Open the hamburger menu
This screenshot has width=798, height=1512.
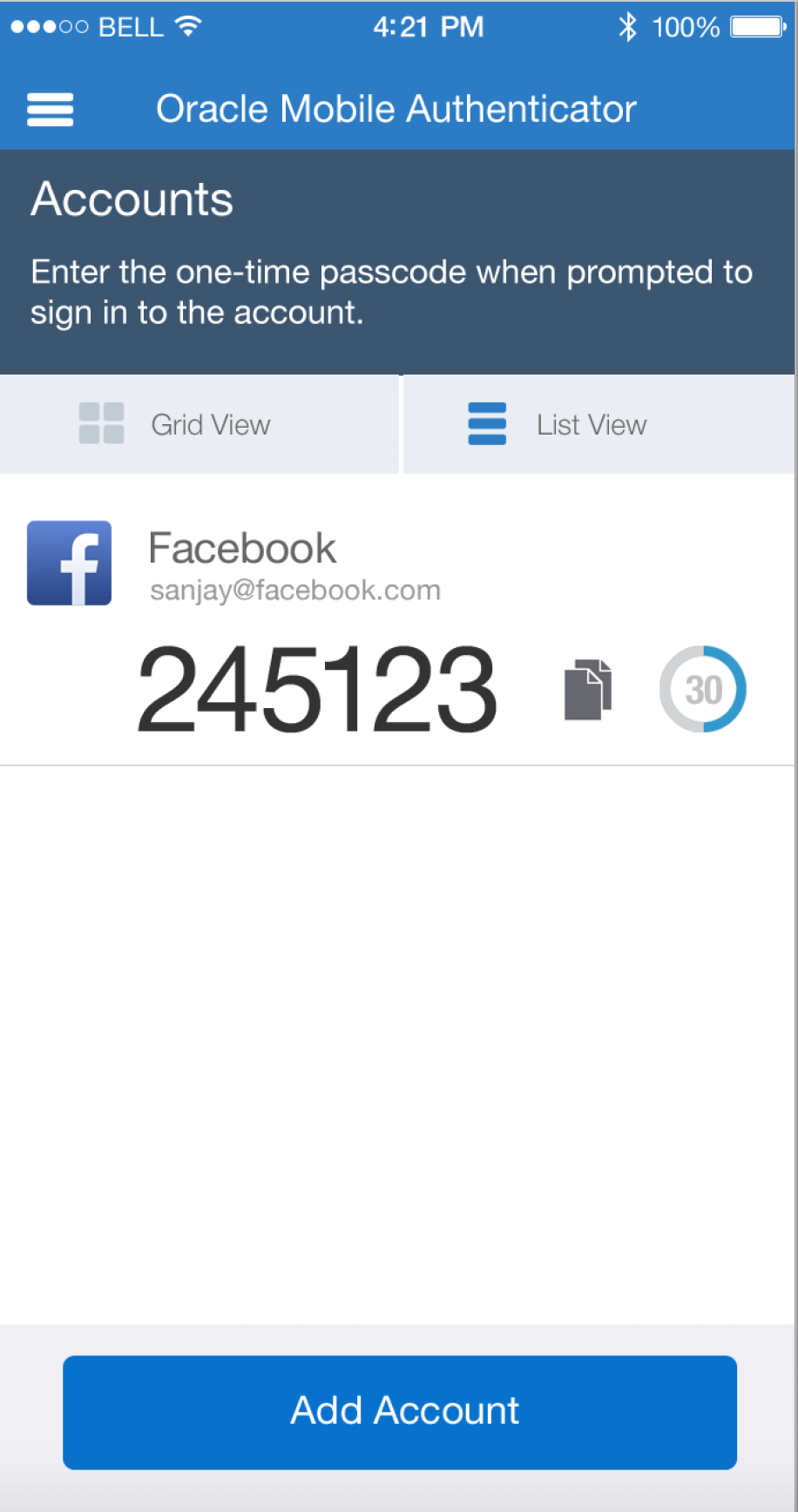point(50,110)
